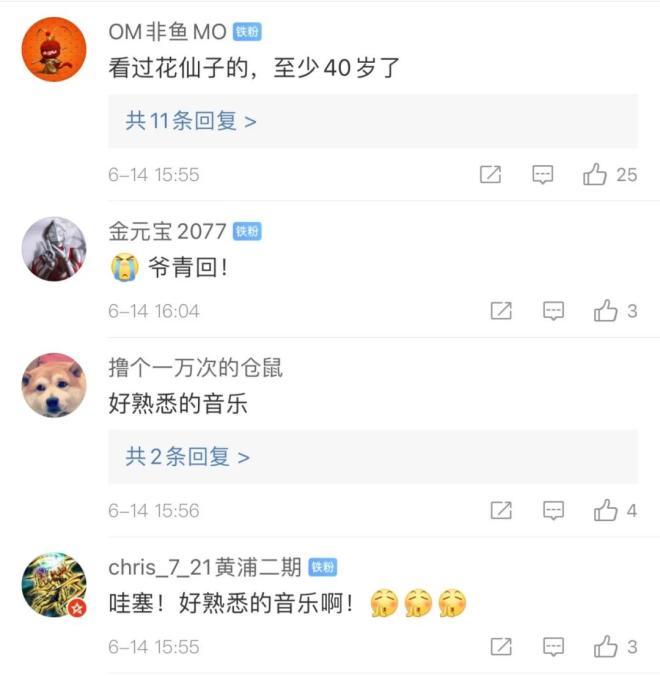Open 撸个一万次的仓鼠's profile avatar
The height and width of the screenshot is (677, 660).
tap(54, 385)
